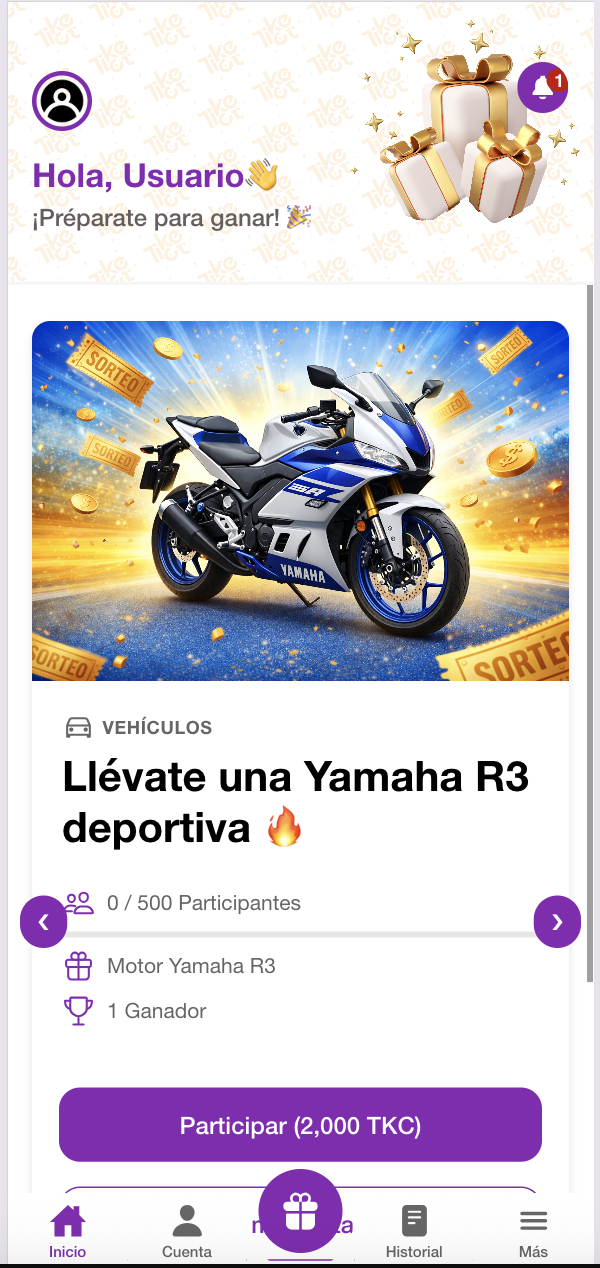This screenshot has height=1268, width=600.
Task: Show the previous raffle card
Action: pyautogui.click(x=43, y=922)
